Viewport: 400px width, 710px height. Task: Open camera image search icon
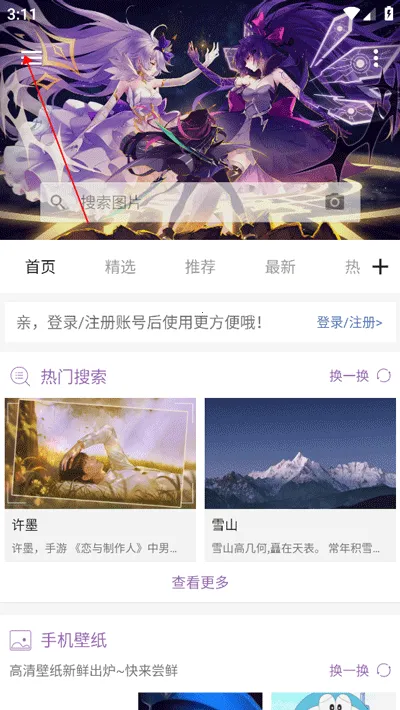click(334, 201)
